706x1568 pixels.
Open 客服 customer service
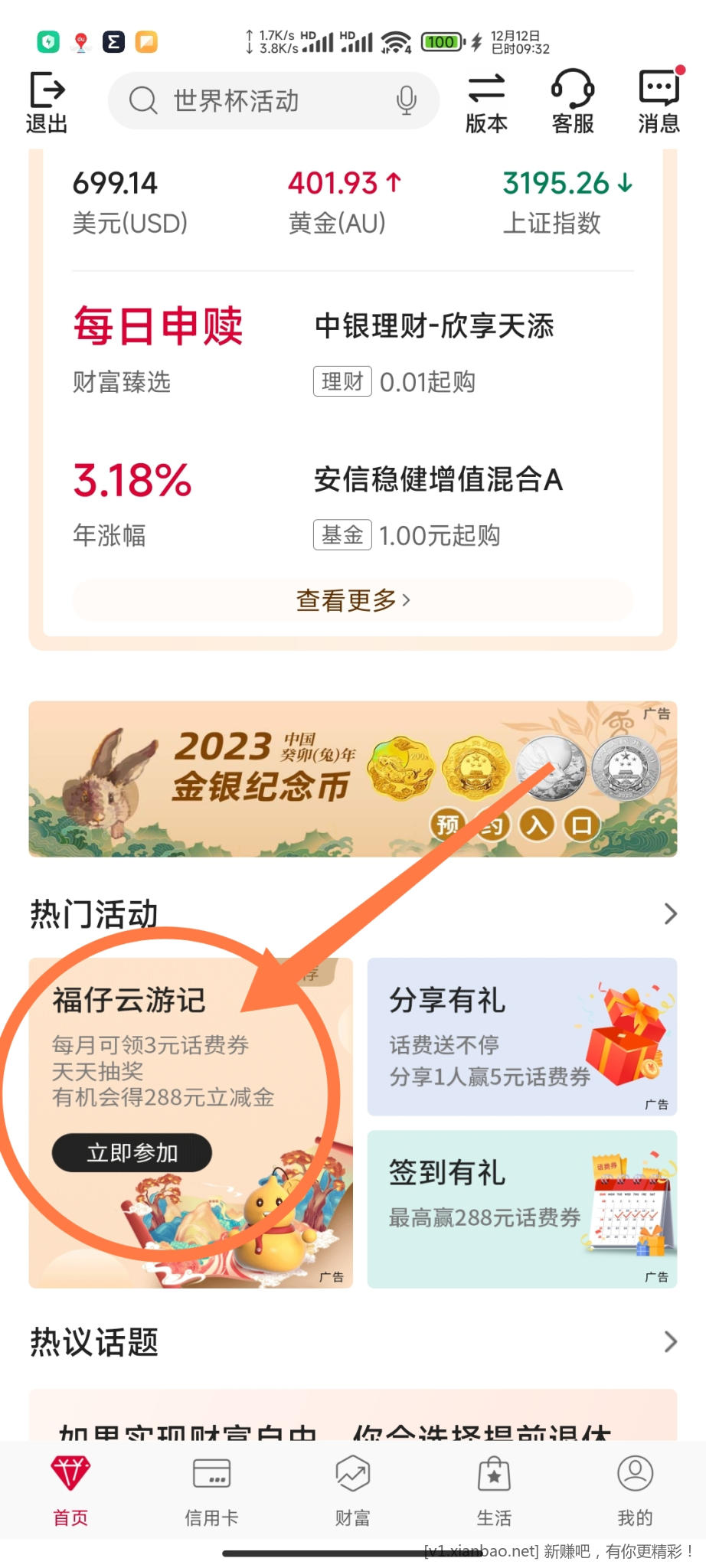tap(573, 102)
